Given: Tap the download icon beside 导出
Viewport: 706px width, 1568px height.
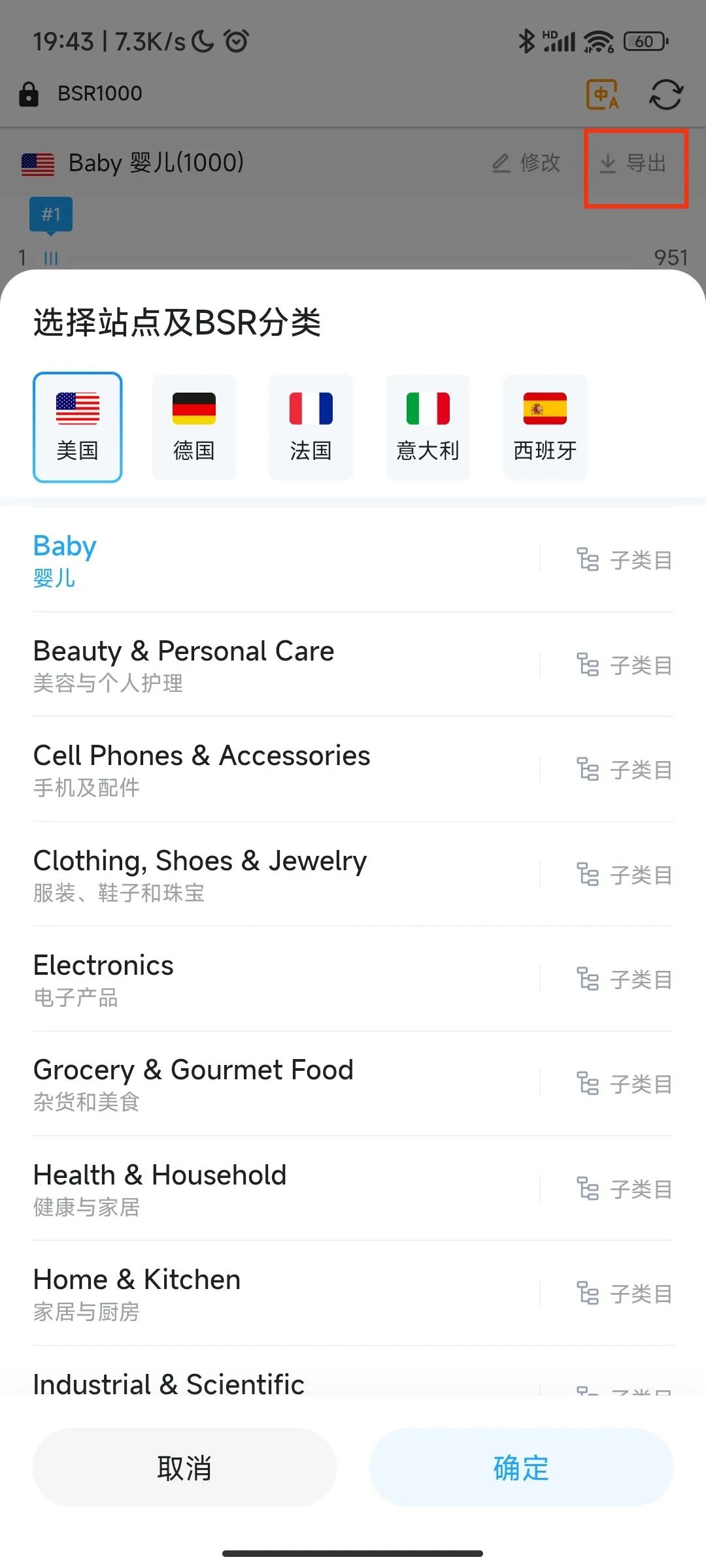Looking at the screenshot, I should coord(609,163).
